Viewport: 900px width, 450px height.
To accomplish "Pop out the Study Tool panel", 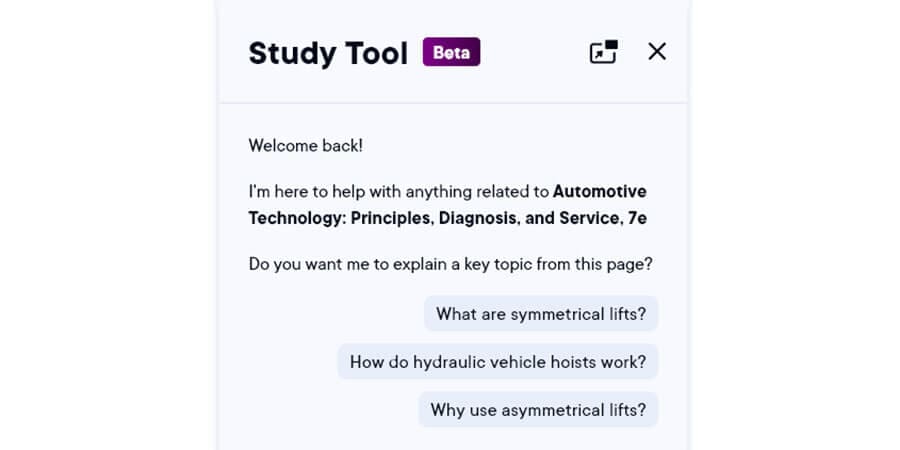I will pyautogui.click(x=603, y=52).
